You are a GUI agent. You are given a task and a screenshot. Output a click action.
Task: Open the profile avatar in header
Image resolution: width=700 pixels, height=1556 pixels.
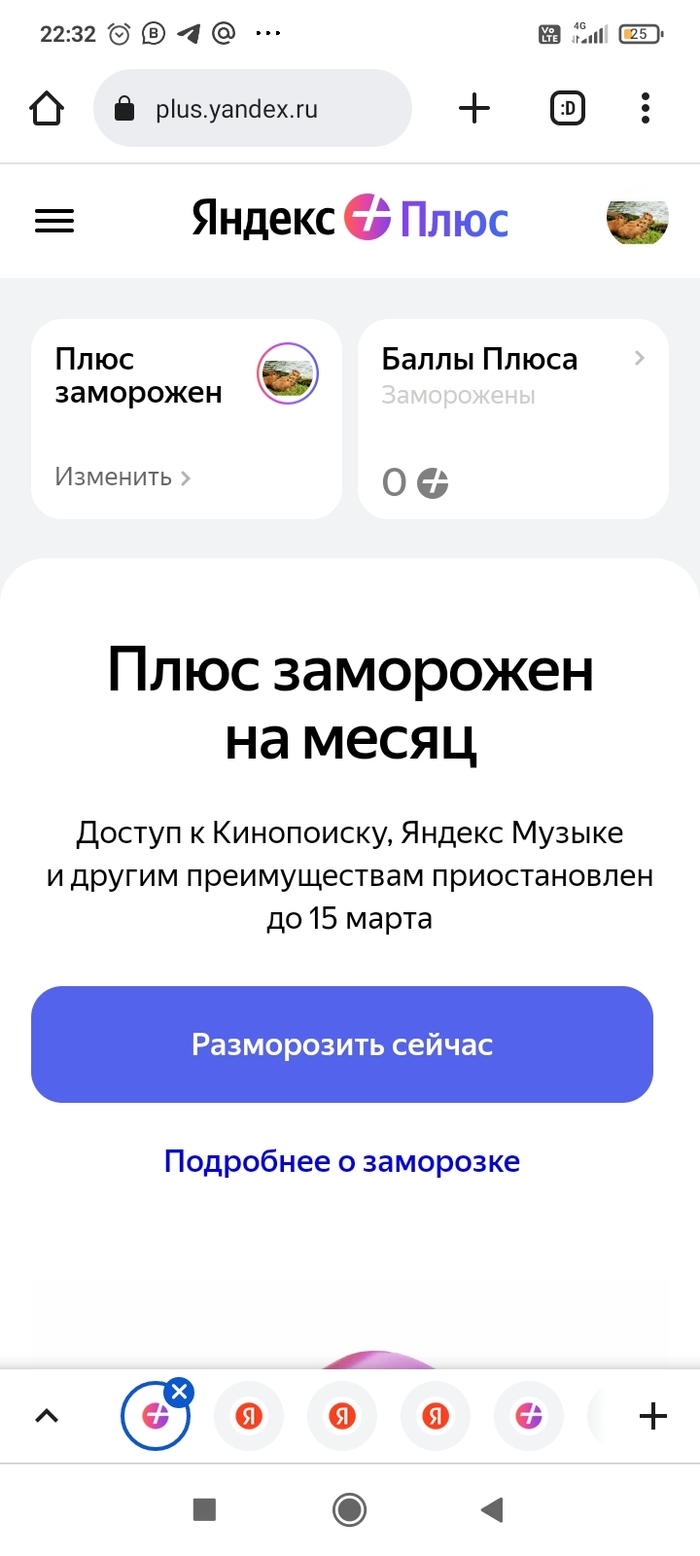(637, 220)
